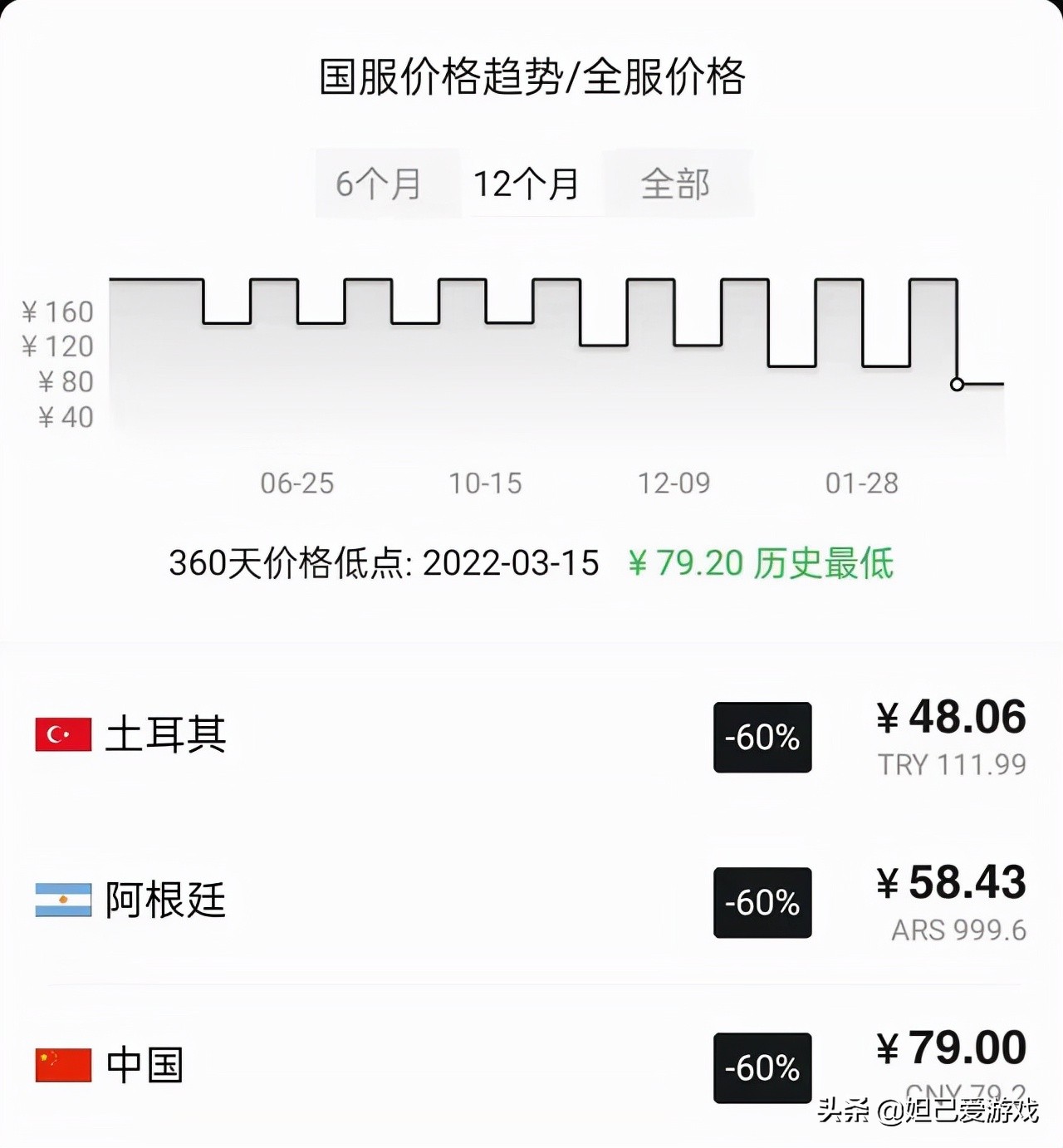The height and width of the screenshot is (1148, 1063).
Task: Enable the Turkey region price row
Action: (x=332, y=734)
